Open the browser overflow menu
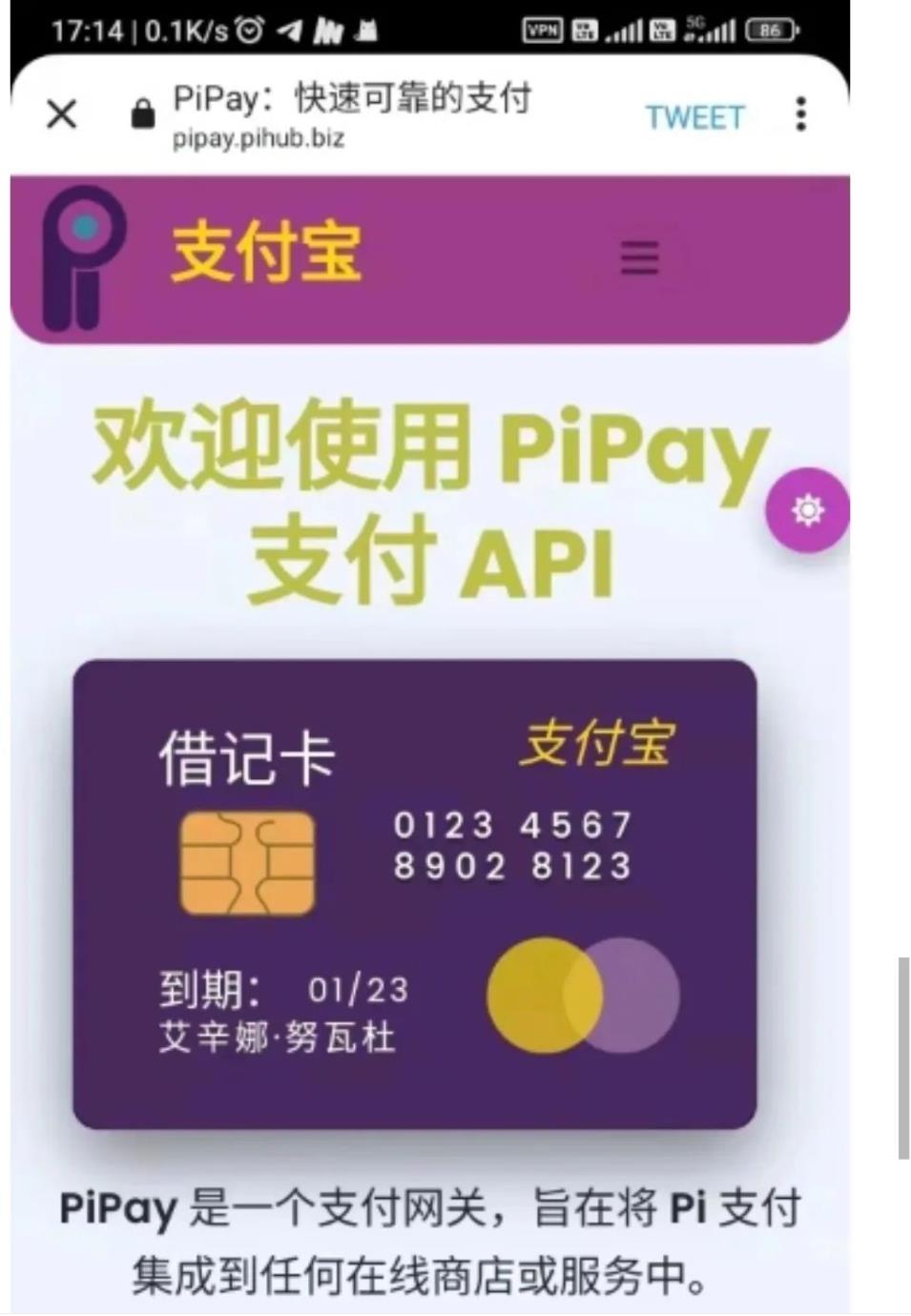Image resolution: width=911 pixels, height=1316 pixels. click(x=800, y=114)
